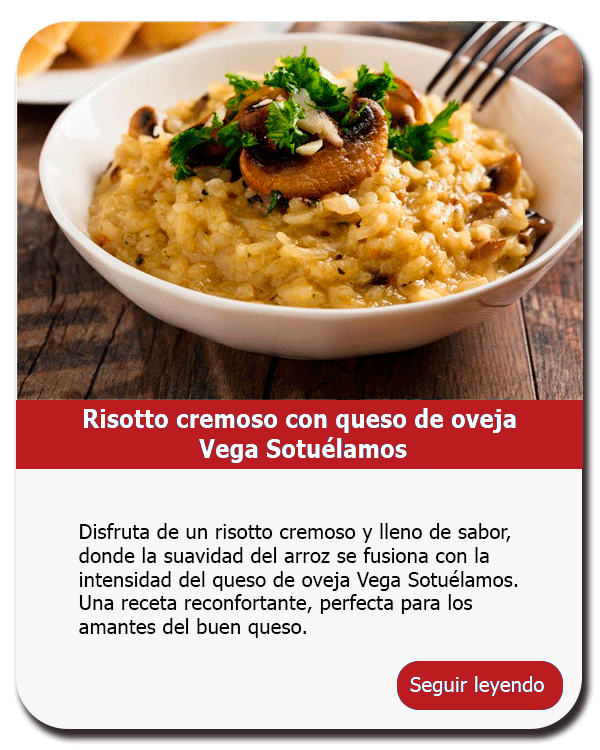Open the risotto recipe photo
This screenshot has width=600, height=750.
[300, 210]
